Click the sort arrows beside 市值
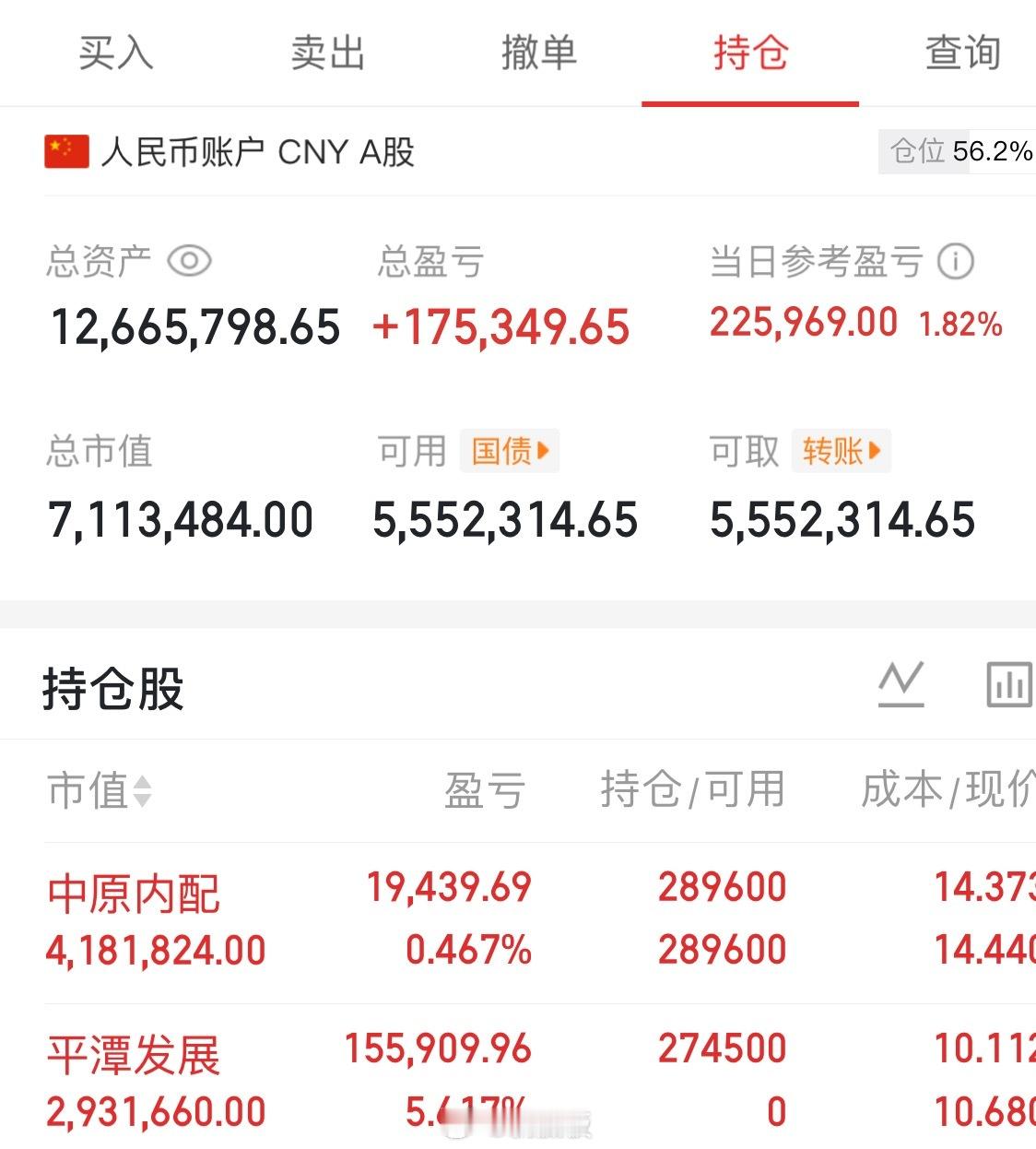This screenshot has height=1149, width=1036. [141, 791]
